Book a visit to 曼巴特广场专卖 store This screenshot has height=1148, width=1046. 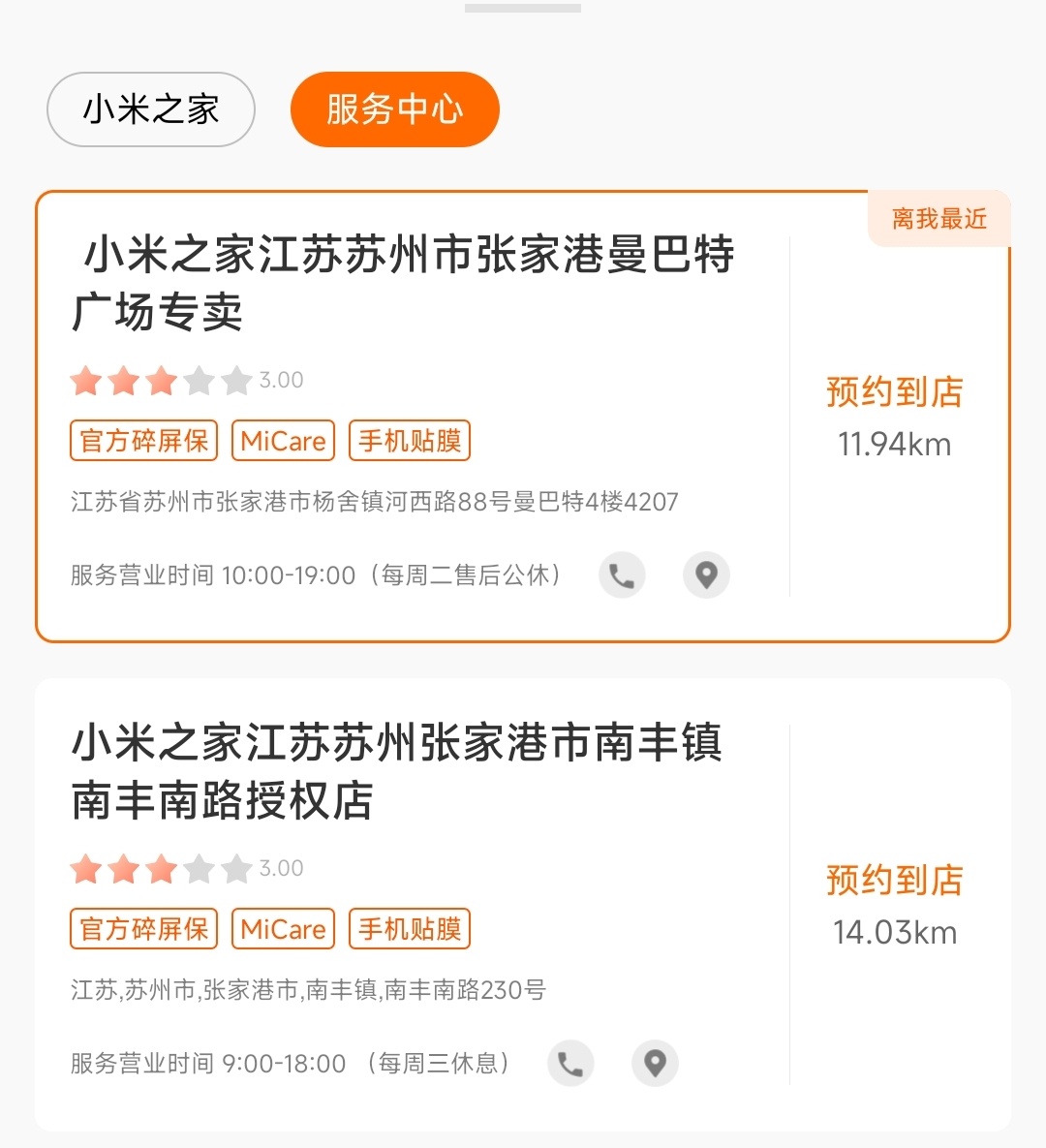(x=894, y=392)
